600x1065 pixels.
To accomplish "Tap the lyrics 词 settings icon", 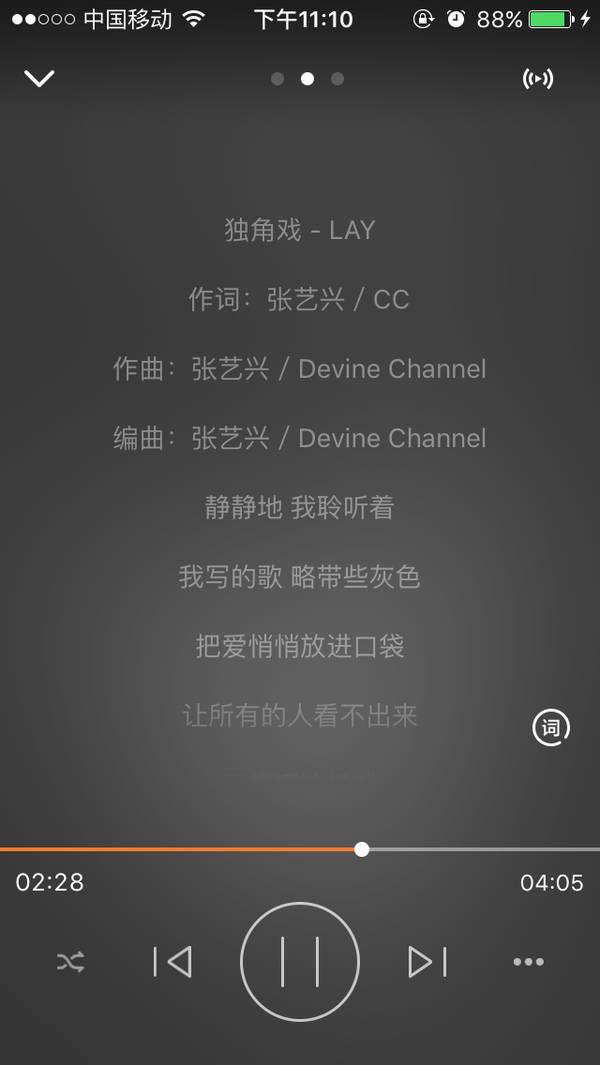I will point(551,728).
